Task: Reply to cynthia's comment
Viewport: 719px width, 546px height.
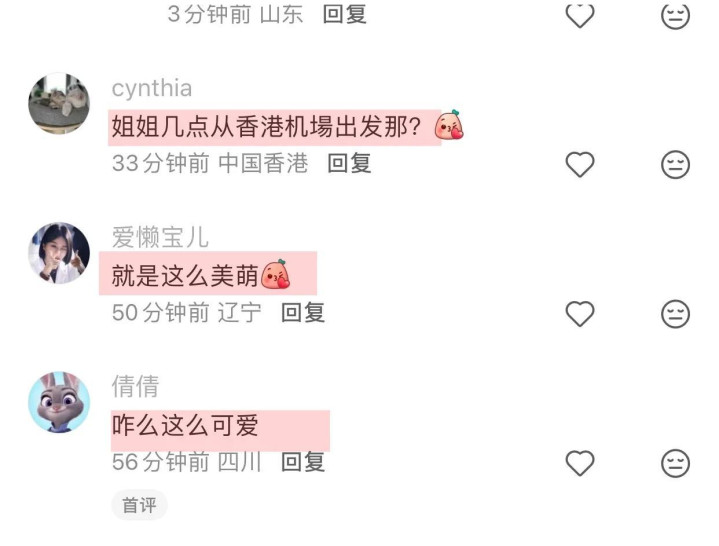Action: (x=349, y=163)
